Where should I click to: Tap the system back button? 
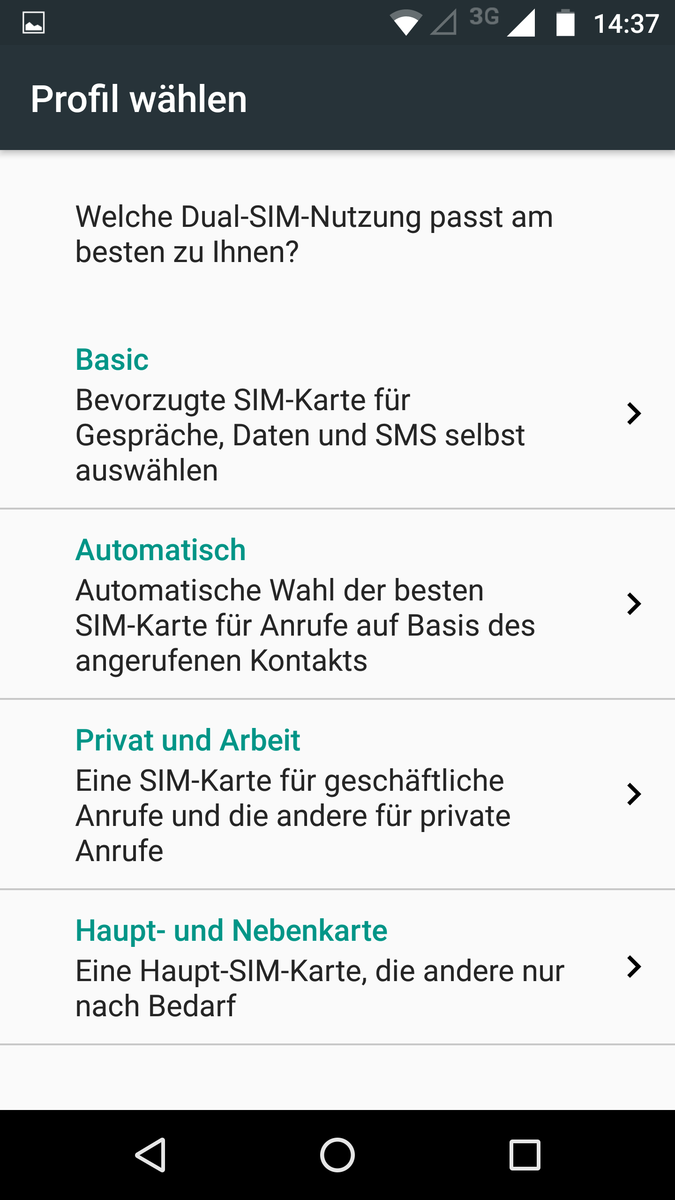click(x=150, y=1155)
